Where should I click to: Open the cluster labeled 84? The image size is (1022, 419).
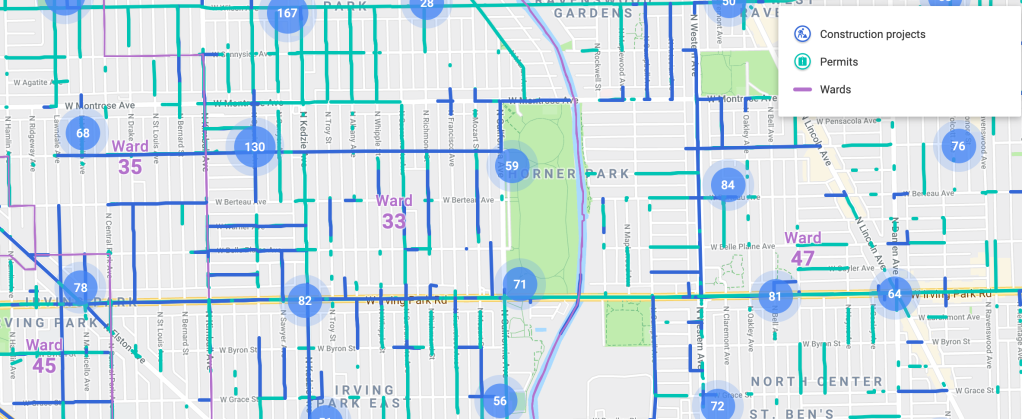(728, 185)
